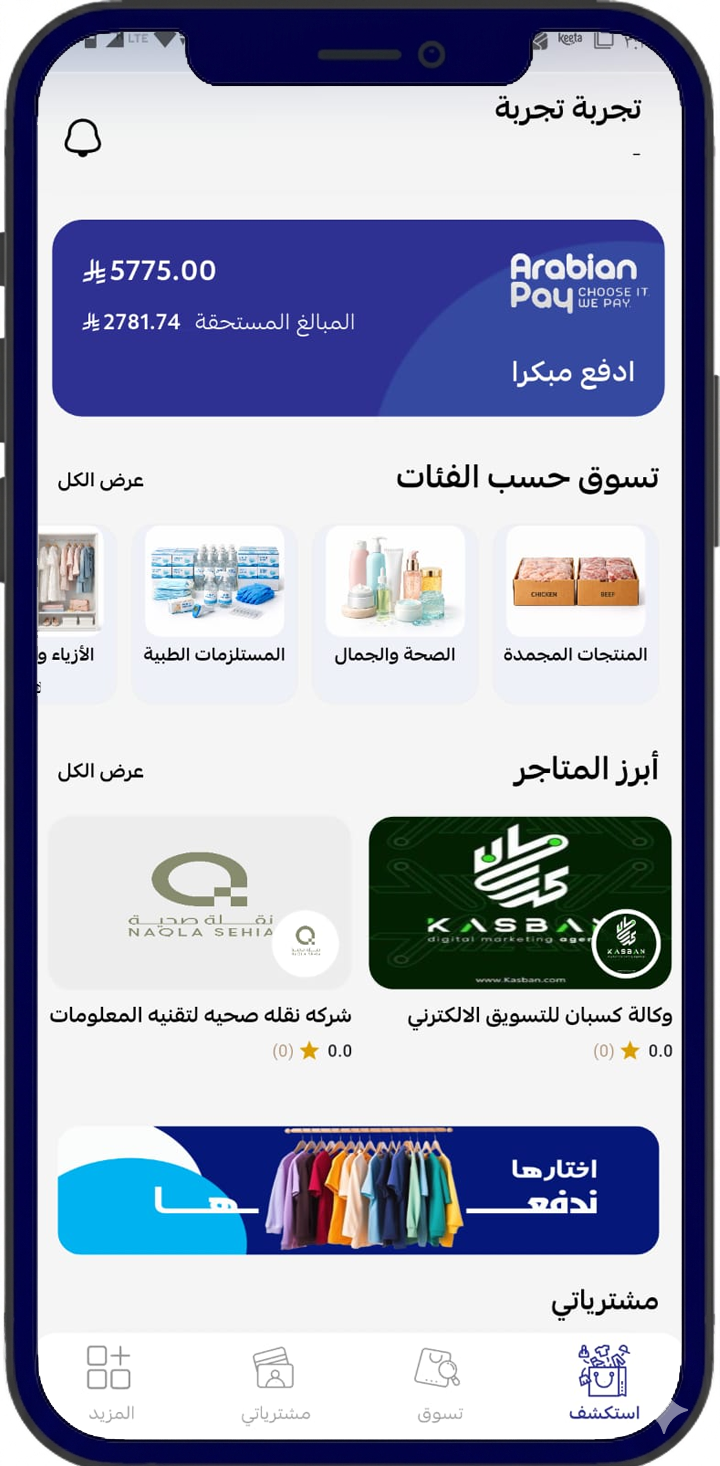720x1466 pixels.
Task: Open the المزيد tab
Action: click(x=108, y=1383)
